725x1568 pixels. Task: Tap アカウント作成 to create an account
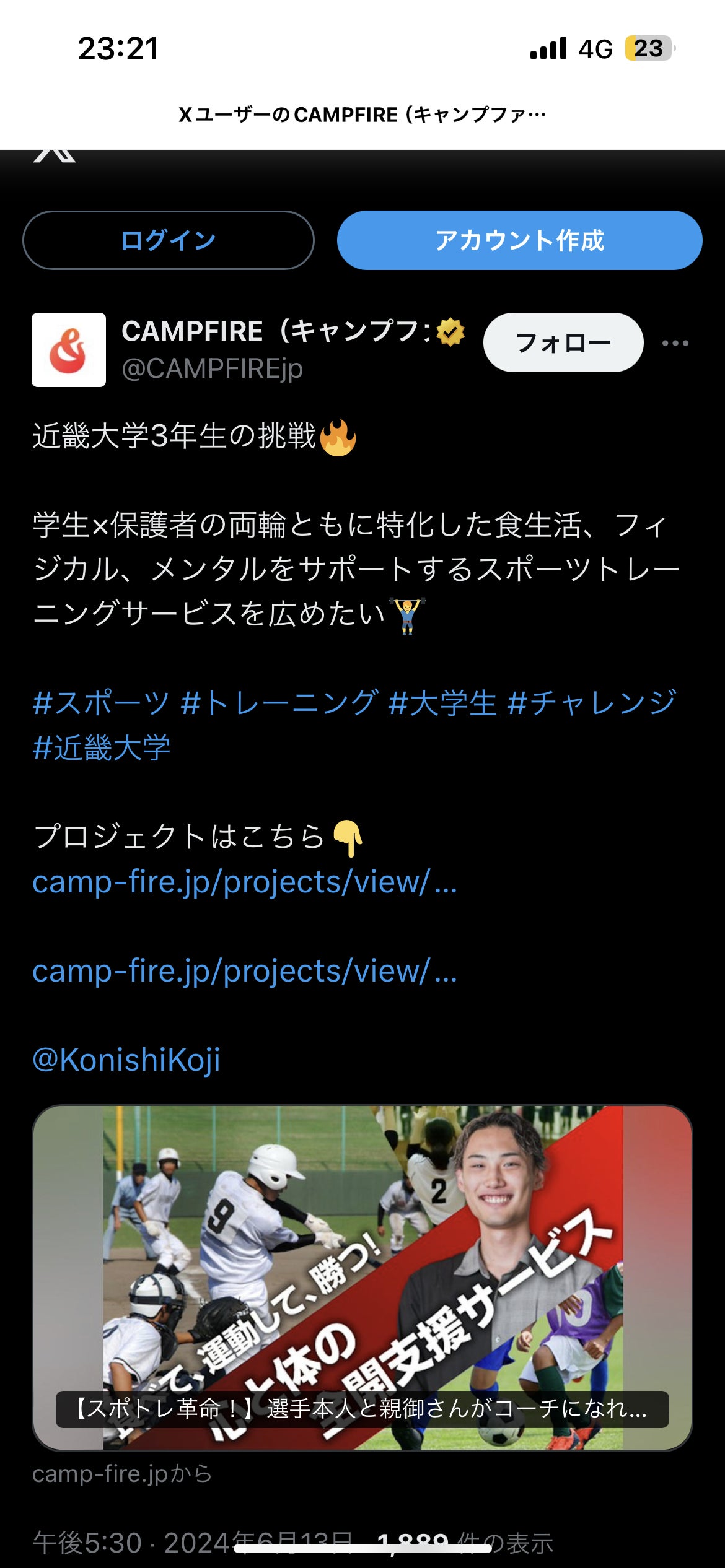519,240
